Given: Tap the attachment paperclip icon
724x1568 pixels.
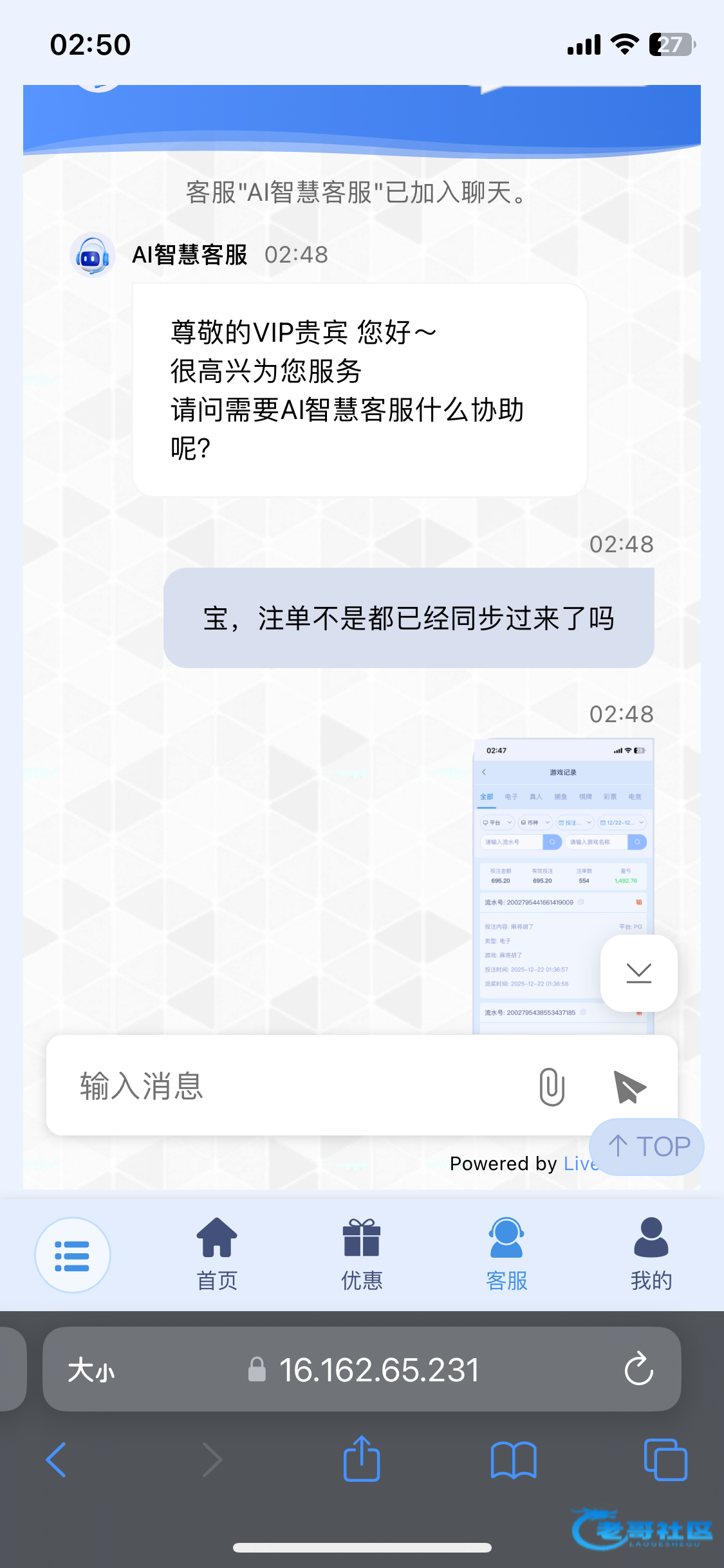Looking at the screenshot, I should pyautogui.click(x=552, y=1087).
